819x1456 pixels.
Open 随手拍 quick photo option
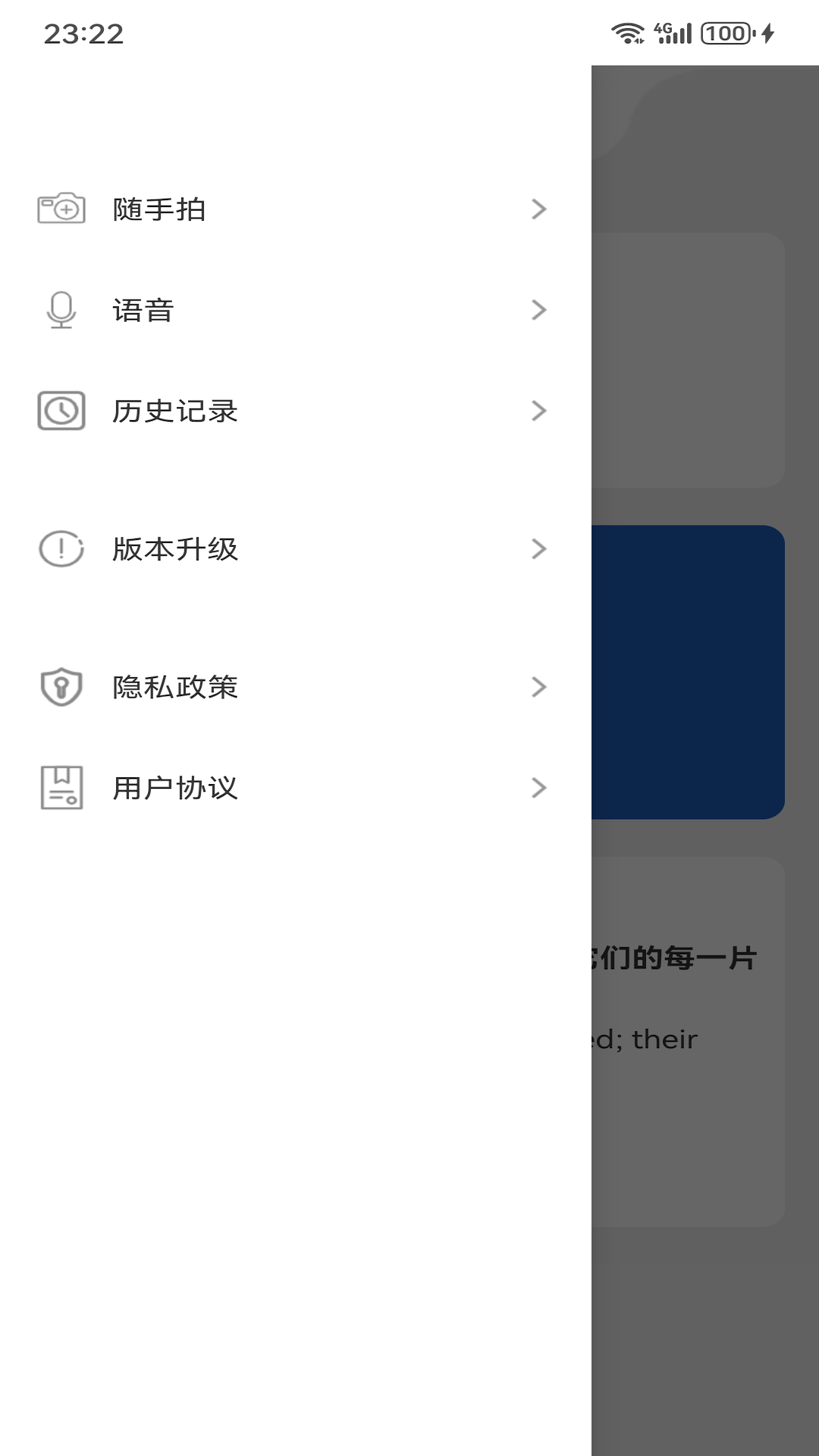click(296, 209)
